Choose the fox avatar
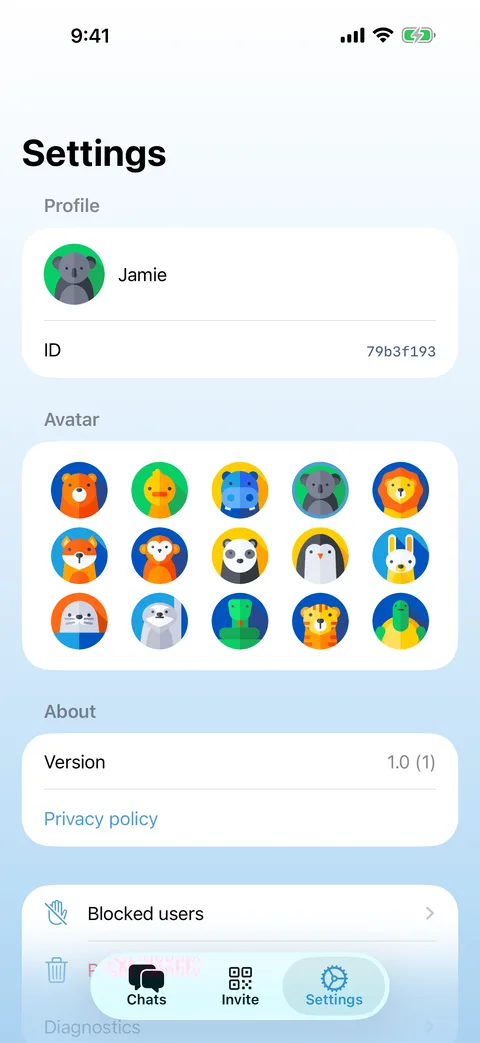The width and height of the screenshot is (480, 1043). click(79, 555)
